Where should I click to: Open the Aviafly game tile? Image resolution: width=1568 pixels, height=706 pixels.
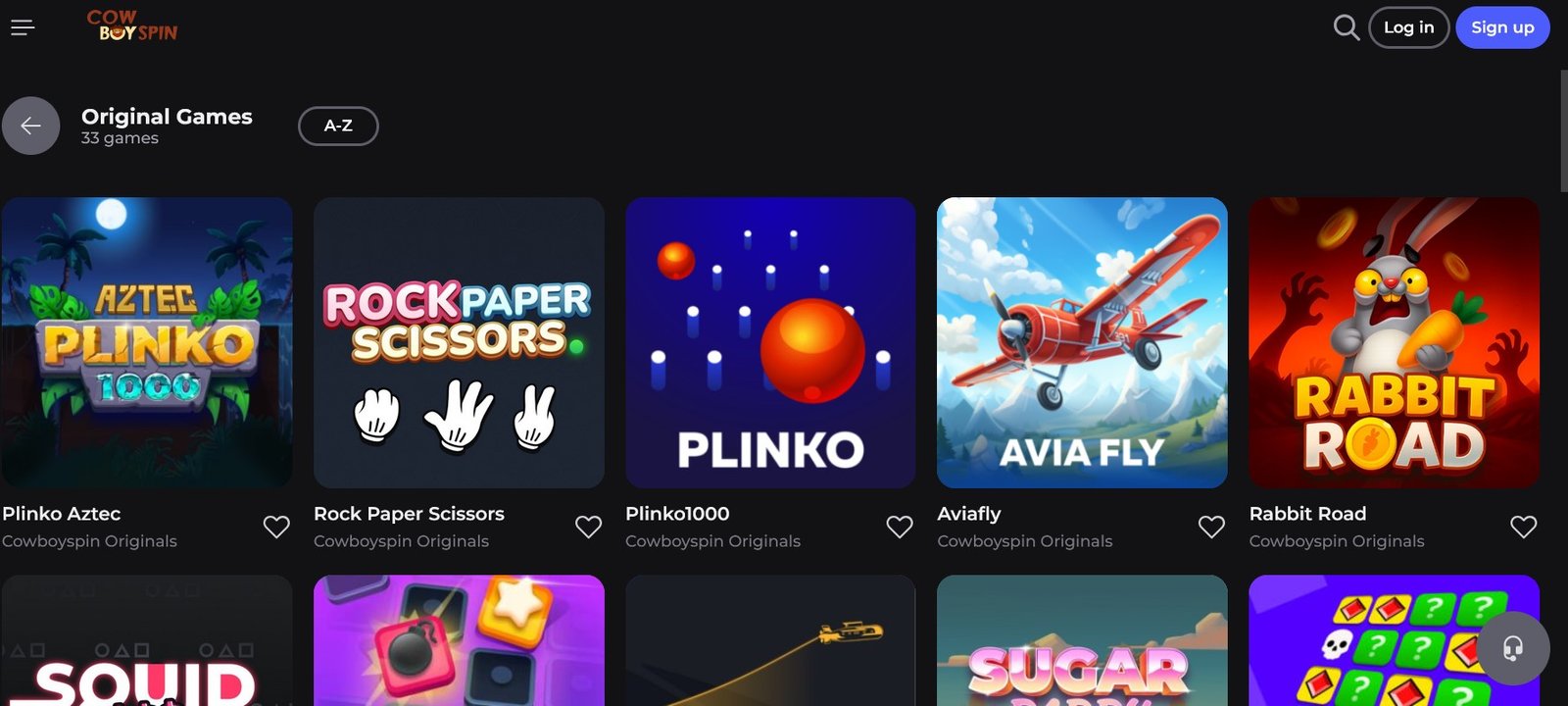click(1082, 343)
